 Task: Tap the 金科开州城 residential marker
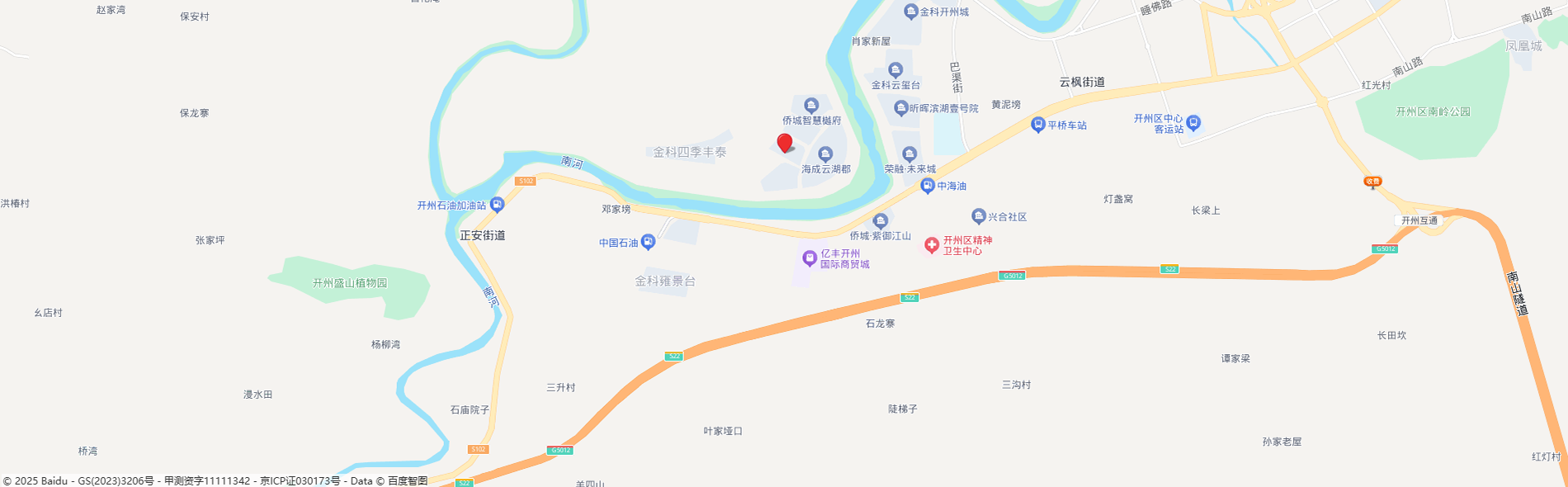[x=911, y=11]
